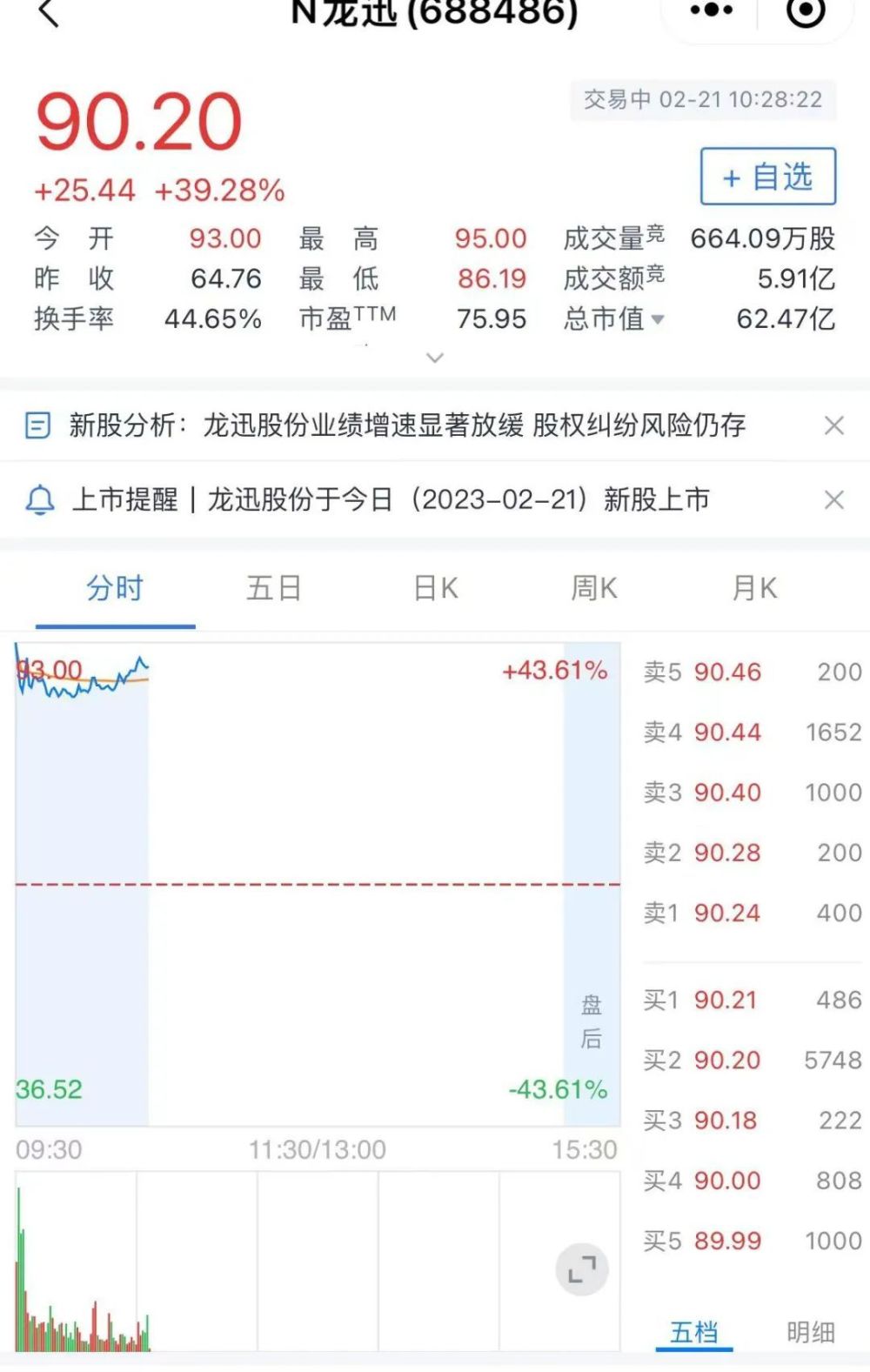Expand the chart to full screen
Image resolution: width=870 pixels, height=1372 pixels.
coord(582,1270)
